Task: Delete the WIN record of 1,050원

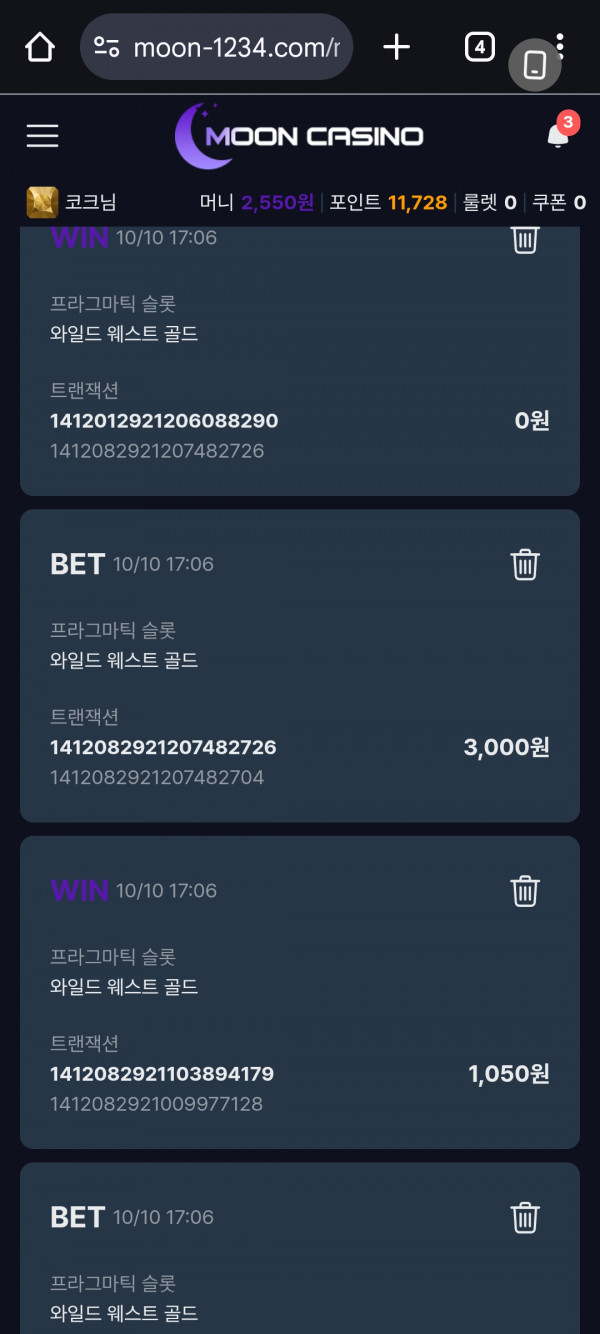Action: [x=525, y=890]
